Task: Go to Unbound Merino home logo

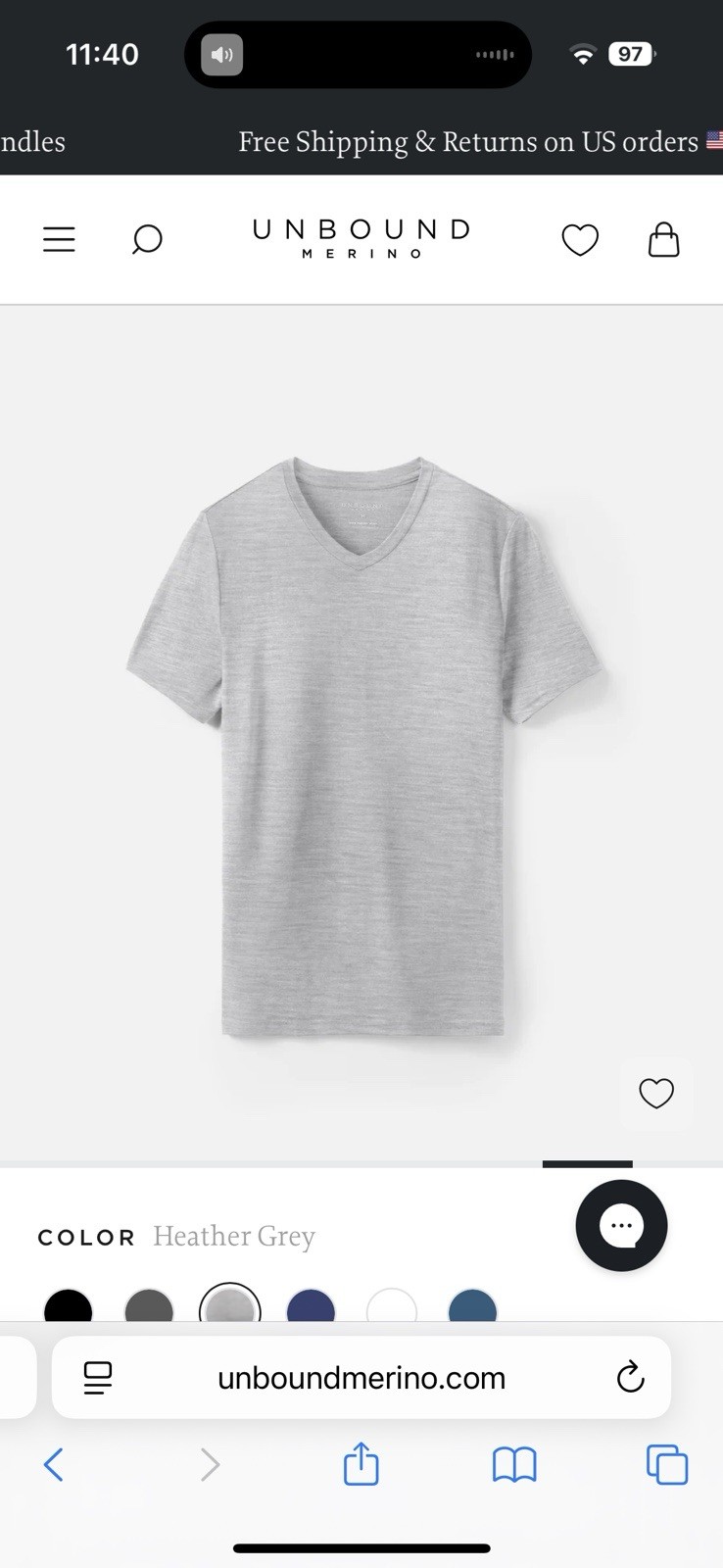Action: tap(361, 239)
